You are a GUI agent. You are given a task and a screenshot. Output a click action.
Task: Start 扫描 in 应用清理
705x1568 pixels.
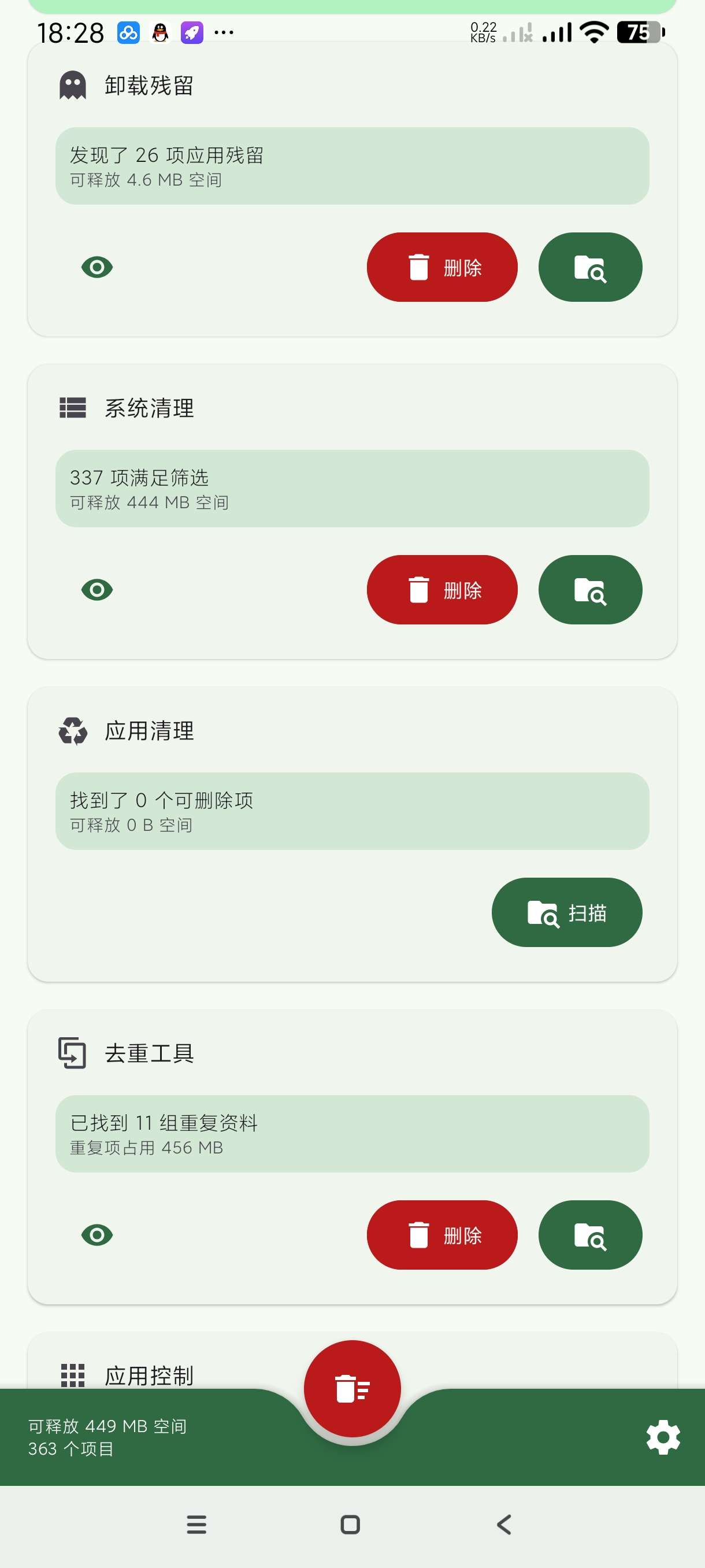coord(566,912)
